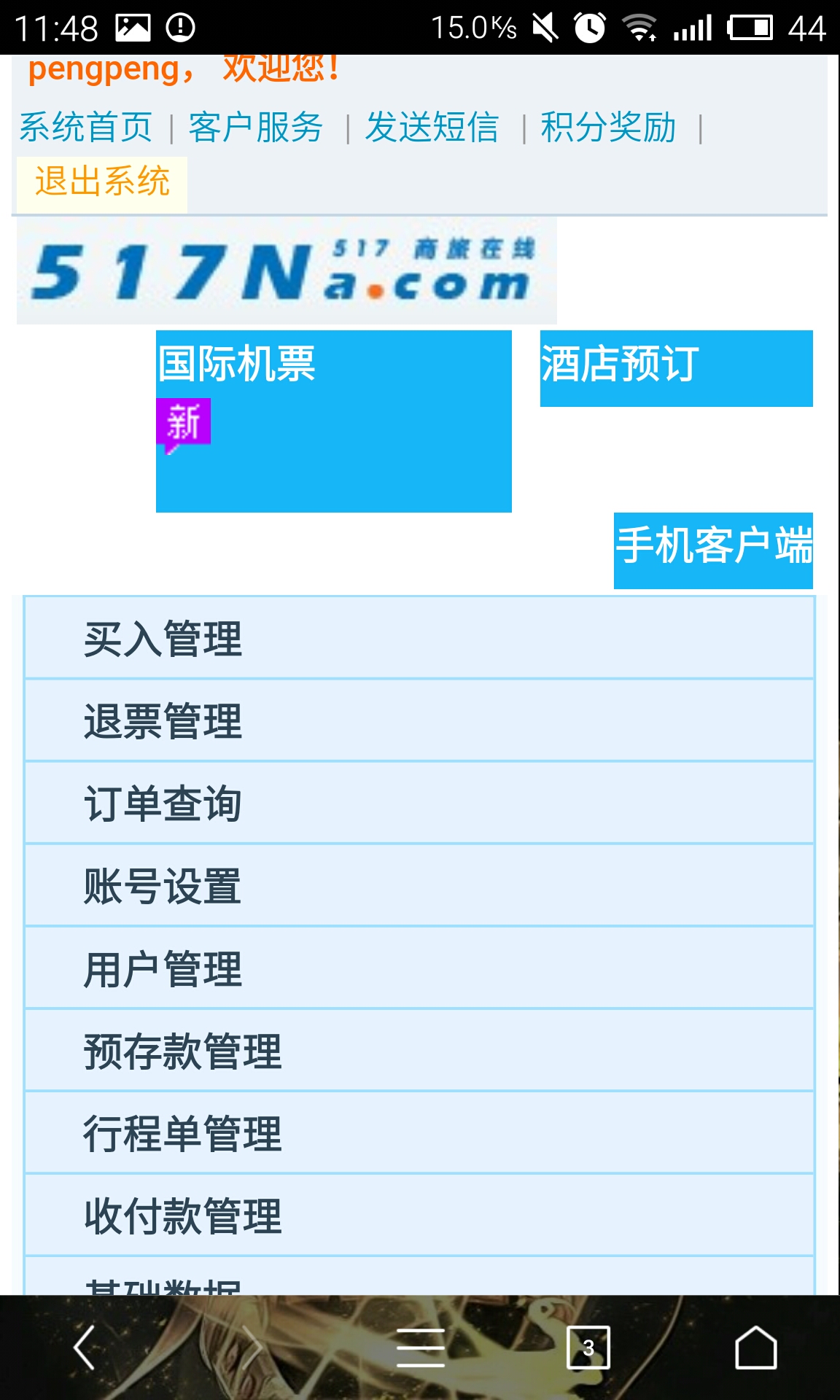Open the 手机客户端 button
This screenshot has width=840, height=1400.
tap(713, 551)
